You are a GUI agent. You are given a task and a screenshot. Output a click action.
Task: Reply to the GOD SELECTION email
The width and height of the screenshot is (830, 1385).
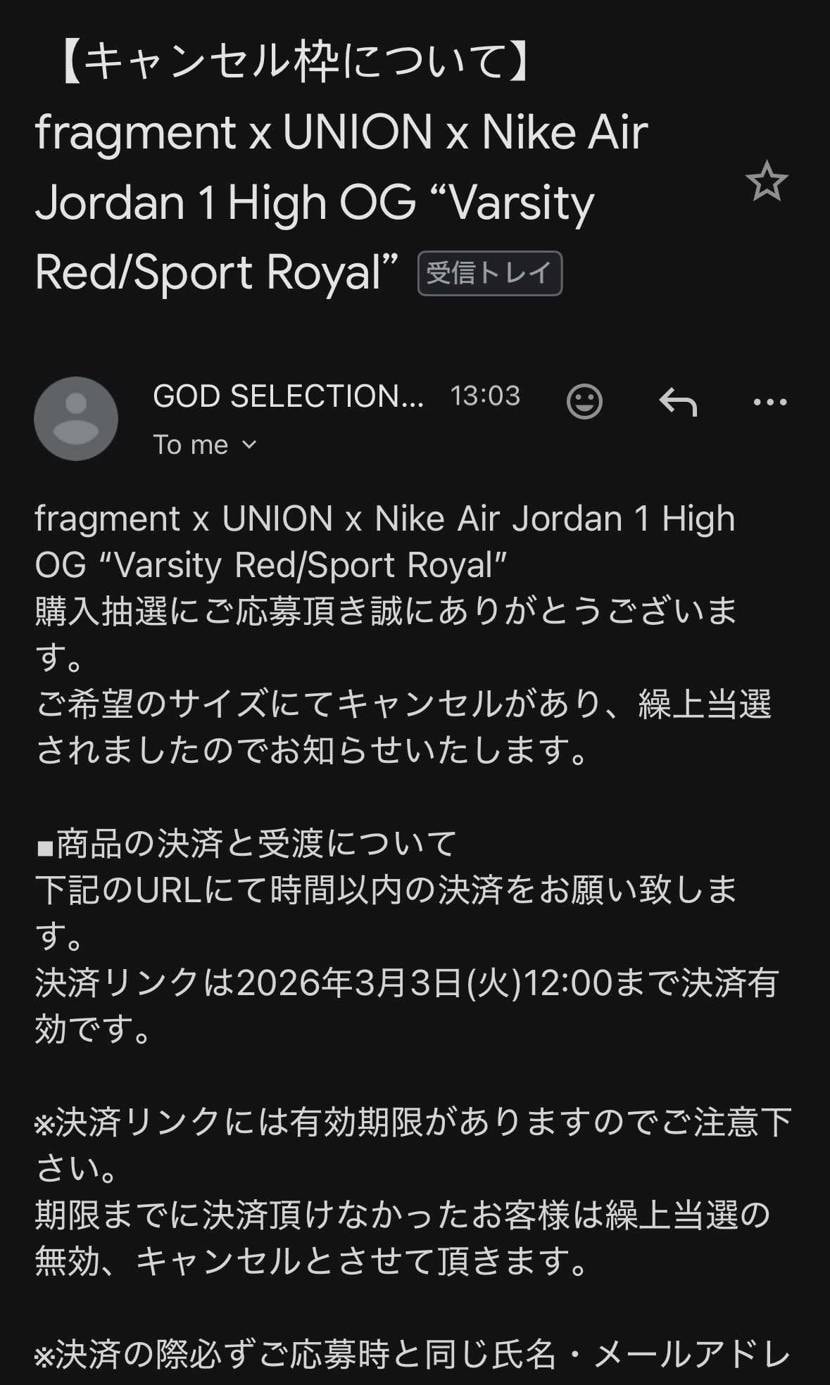click(678, 401)
